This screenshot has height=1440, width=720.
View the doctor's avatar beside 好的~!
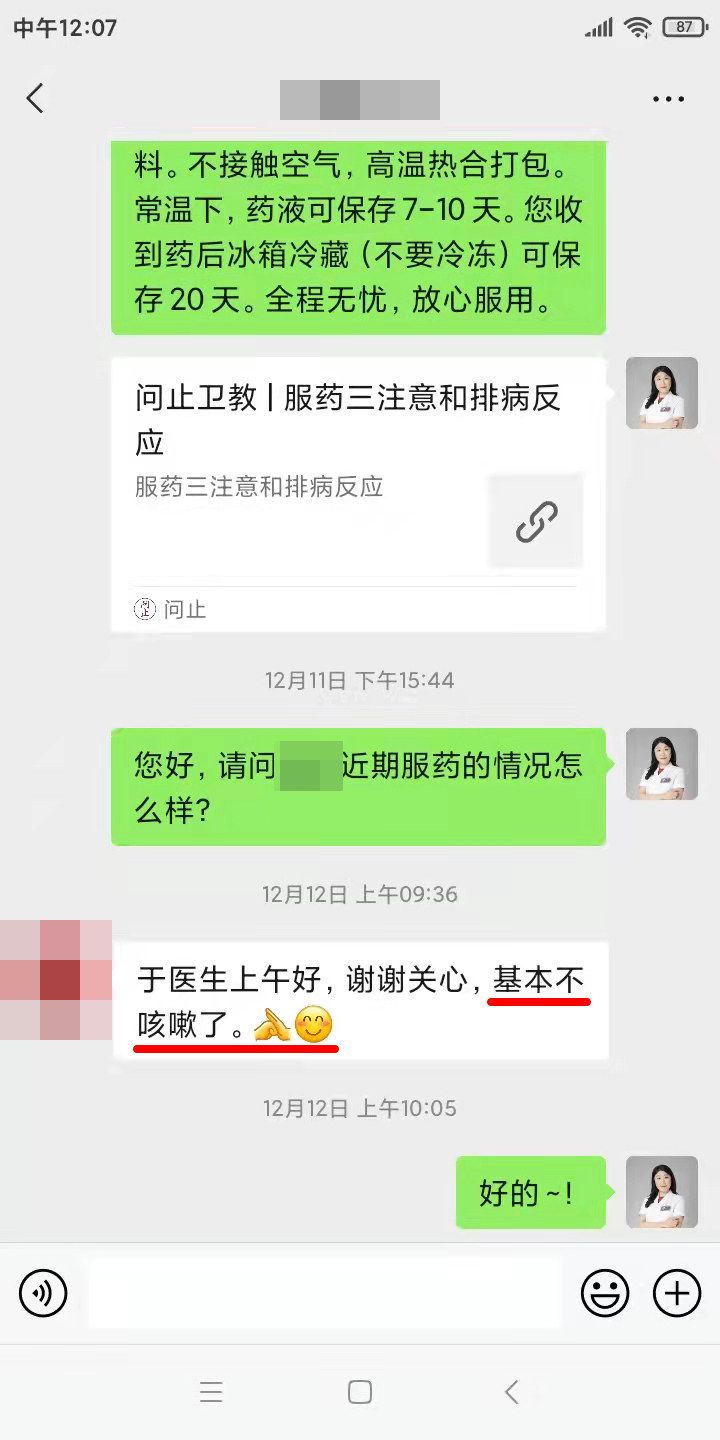click(661, 1192)
